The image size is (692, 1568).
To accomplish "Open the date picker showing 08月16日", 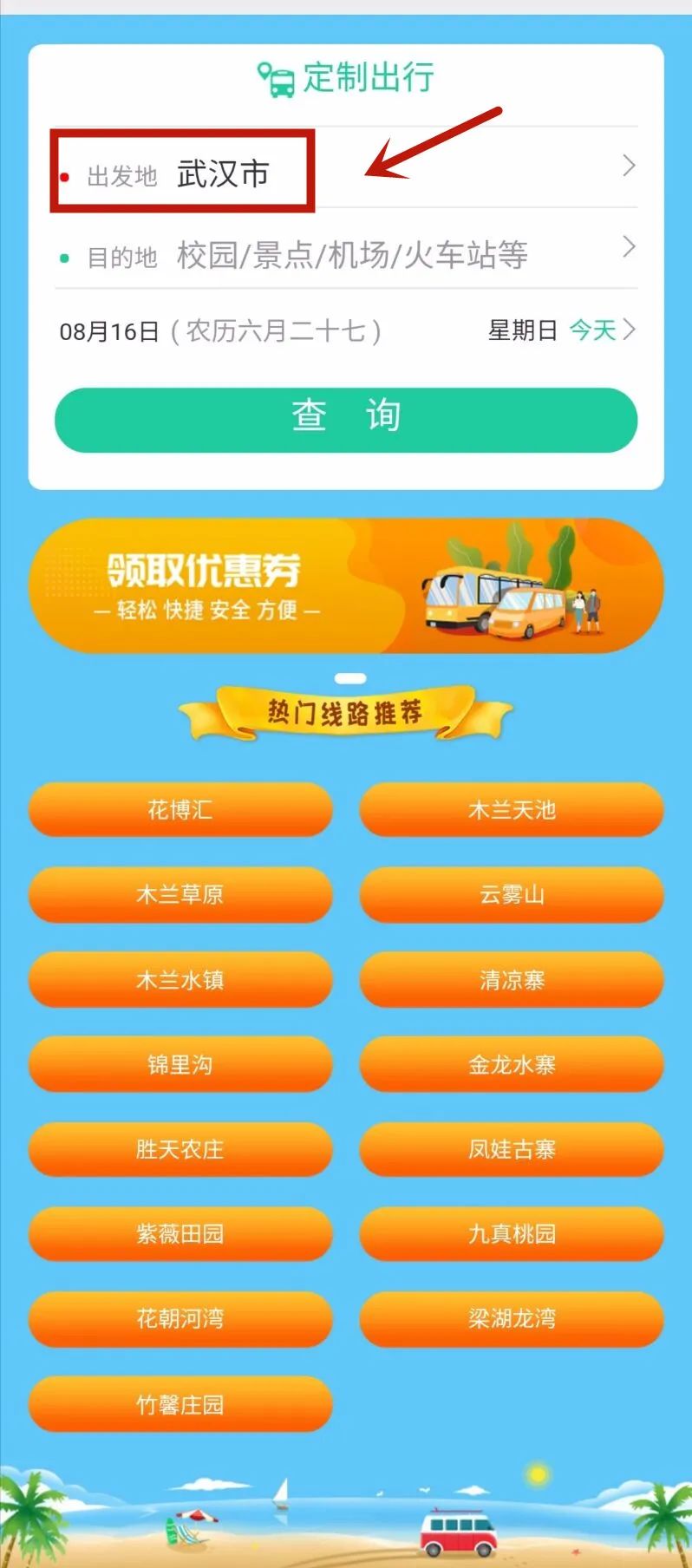I will point(347,330).
